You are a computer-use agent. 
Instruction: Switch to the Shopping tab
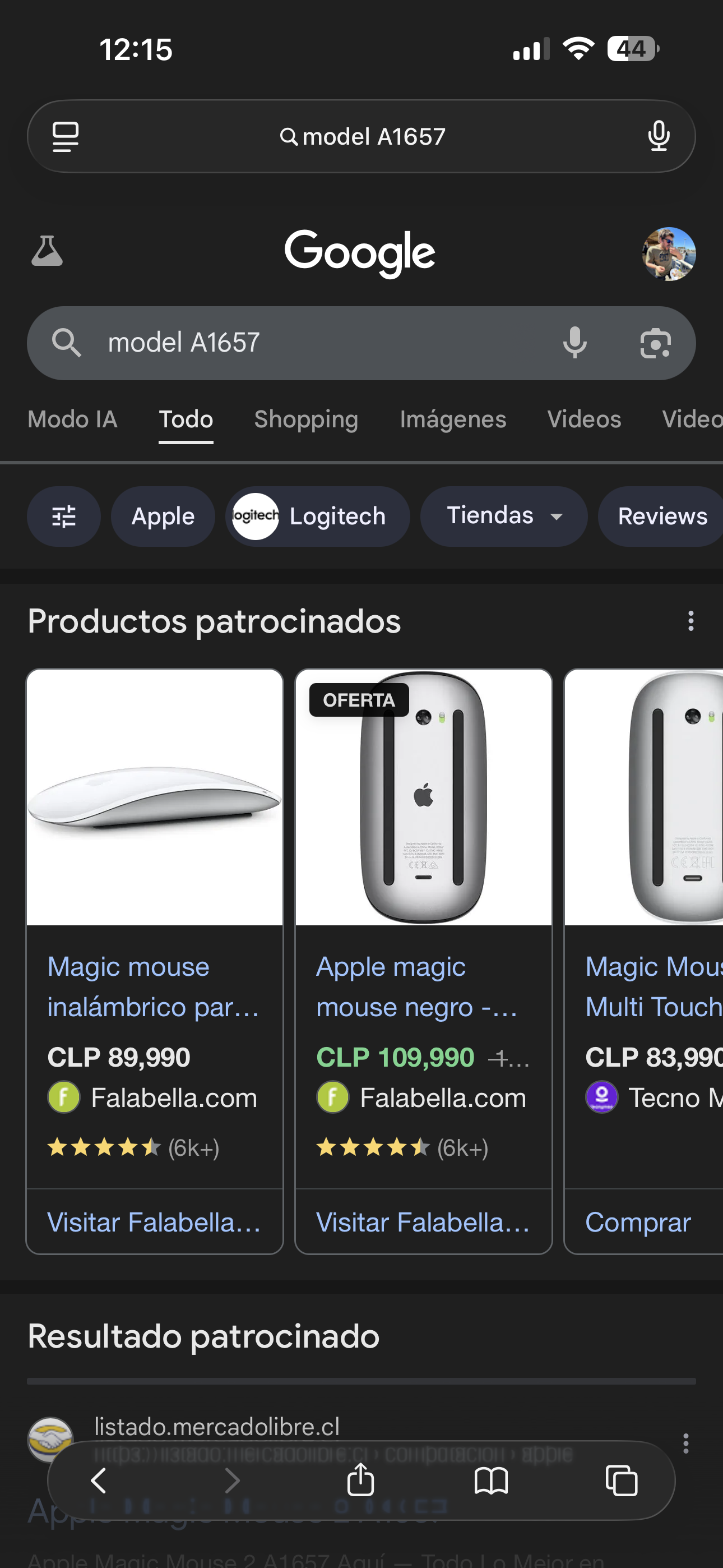click(x=305, y=419)
